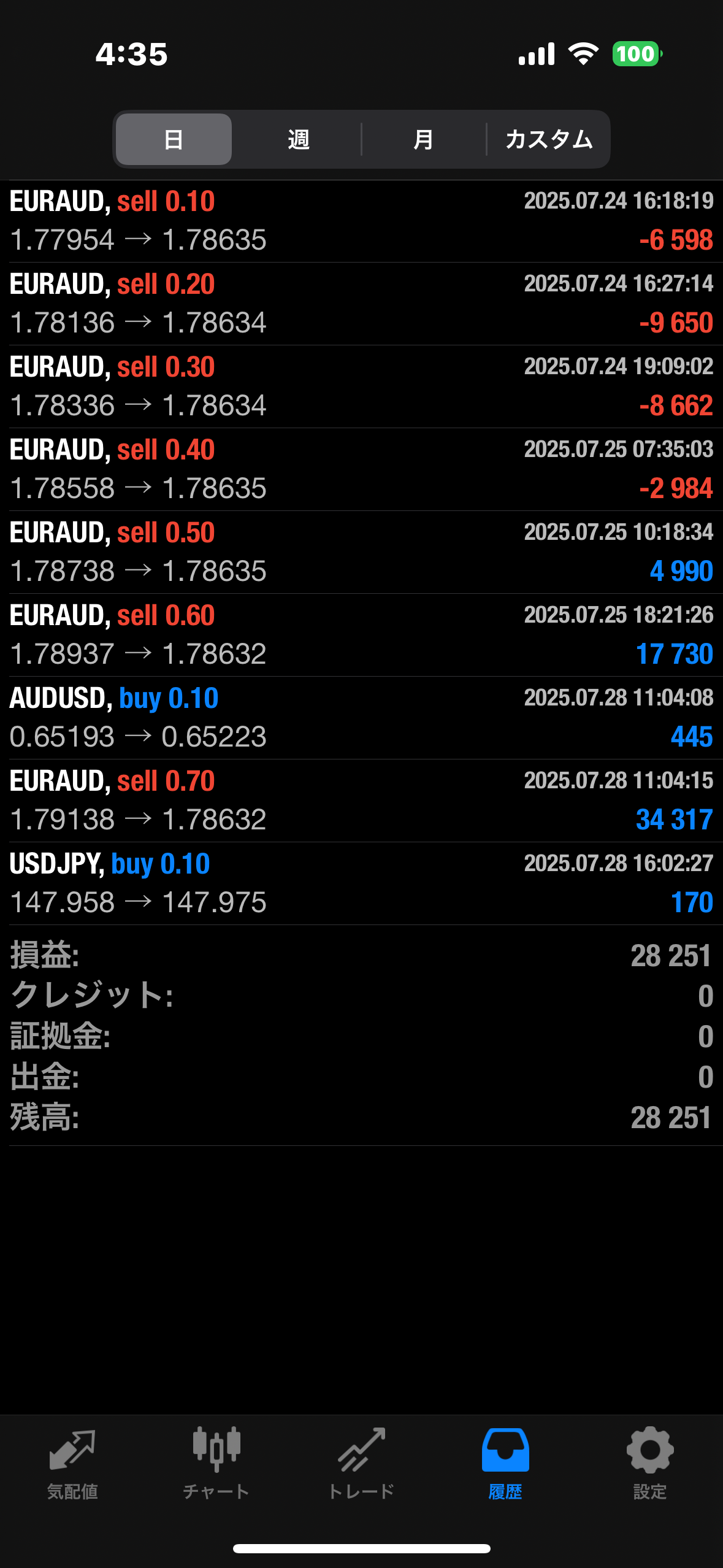Expand the USDJPY buy 0.10 trade

click(361, 883)
